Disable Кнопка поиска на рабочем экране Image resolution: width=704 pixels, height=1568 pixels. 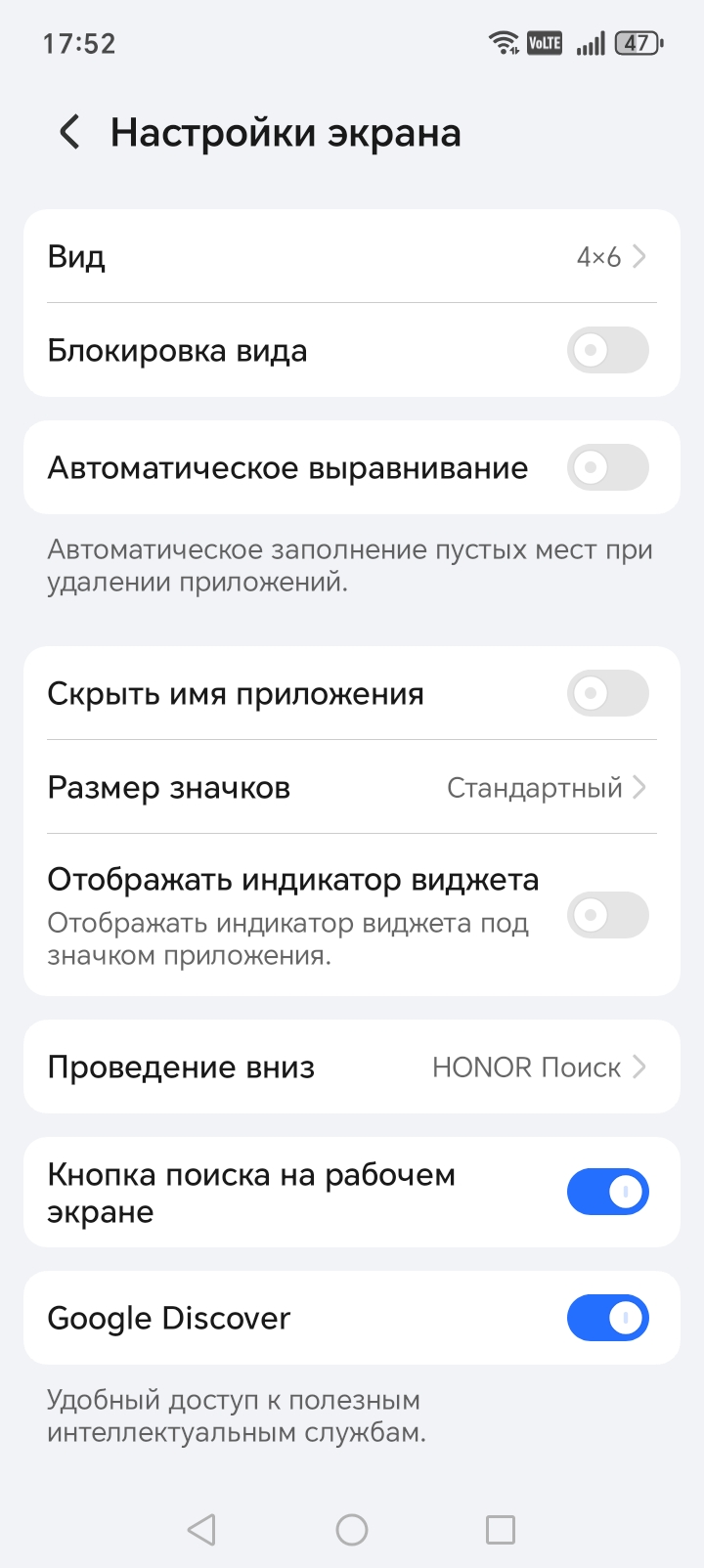pyautogui.click(x=607, y=1192)
